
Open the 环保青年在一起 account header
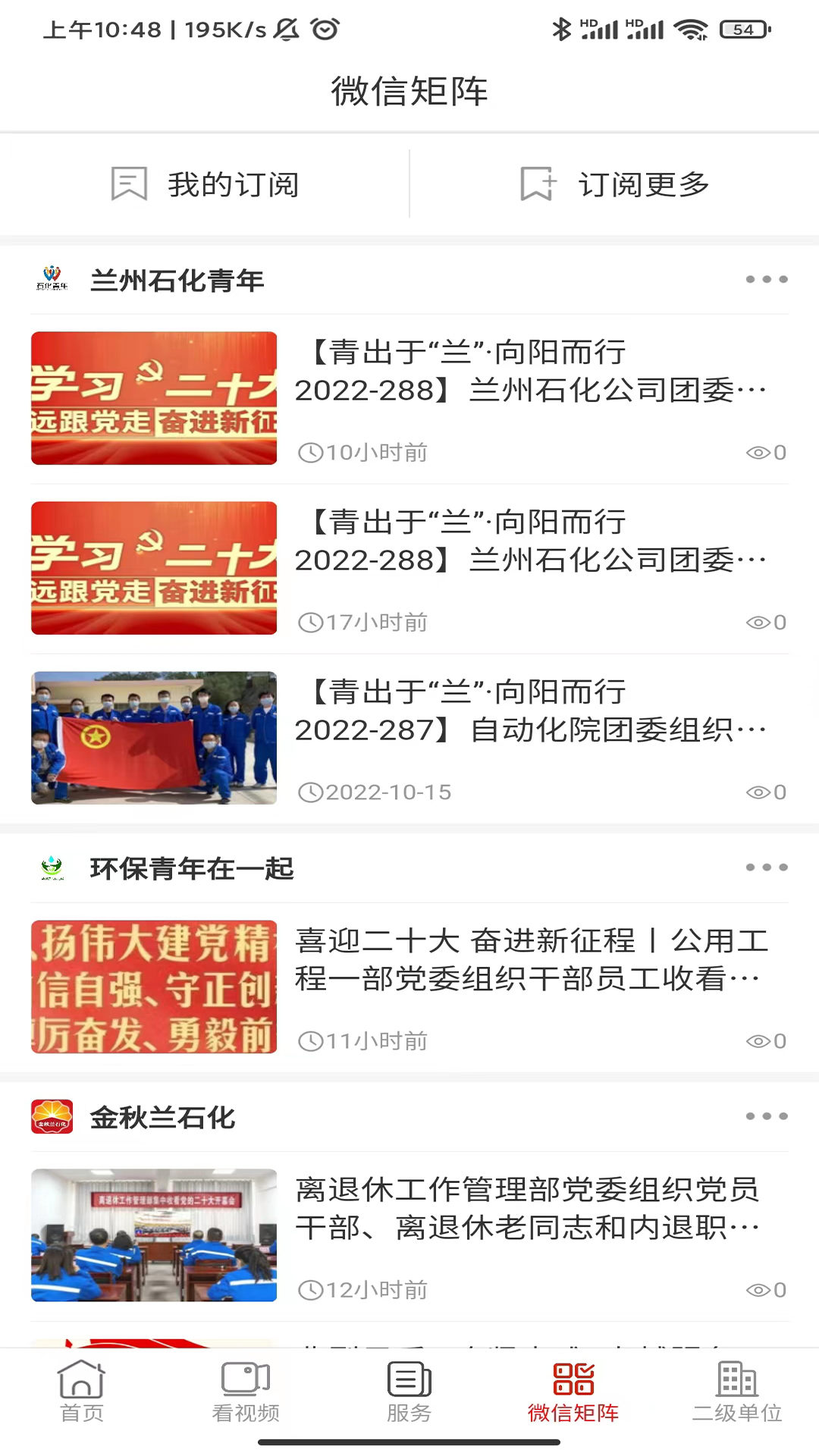tap(191, 868)
